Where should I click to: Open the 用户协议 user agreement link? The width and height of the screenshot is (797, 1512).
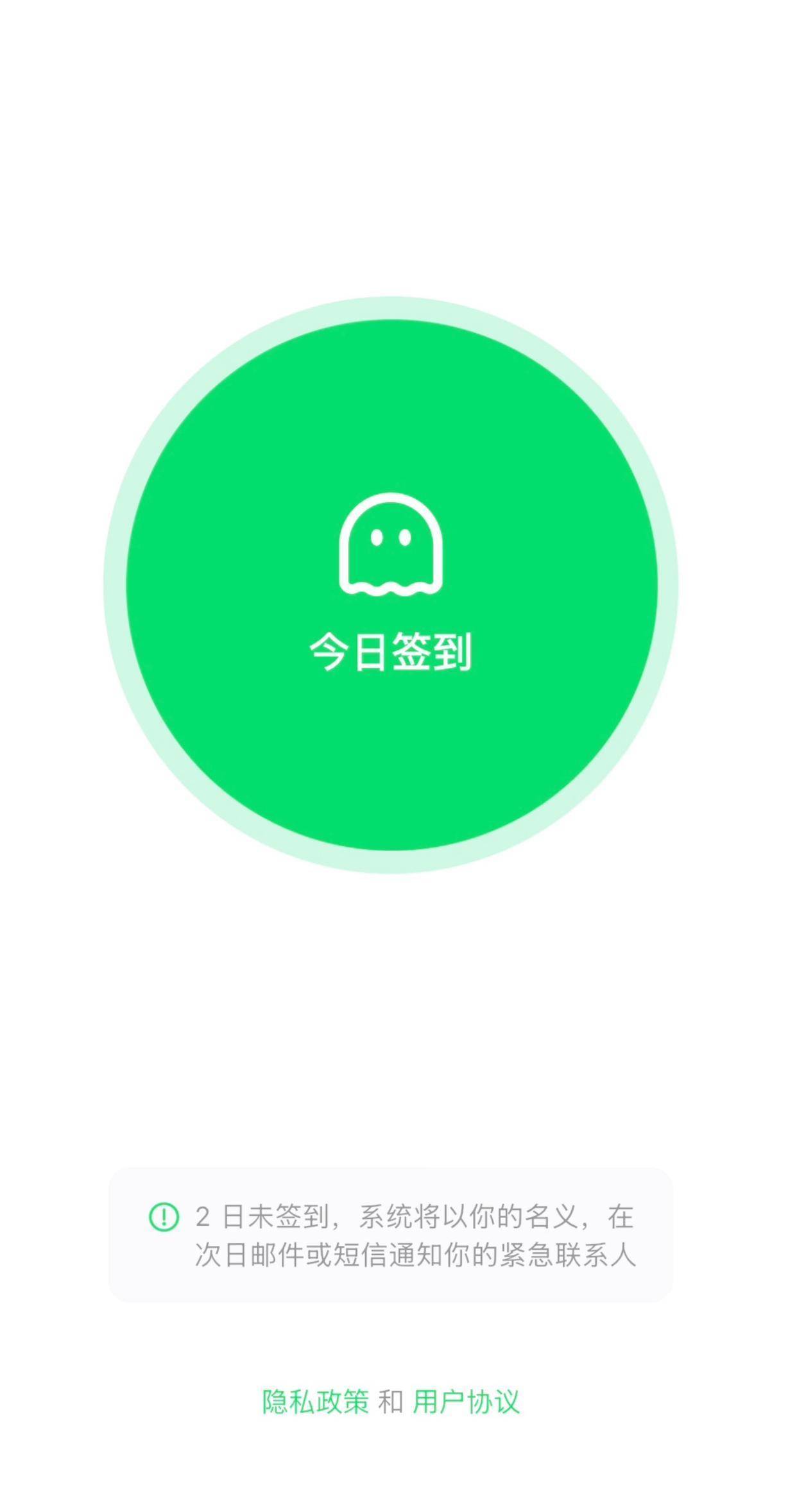pos(466,1402)
